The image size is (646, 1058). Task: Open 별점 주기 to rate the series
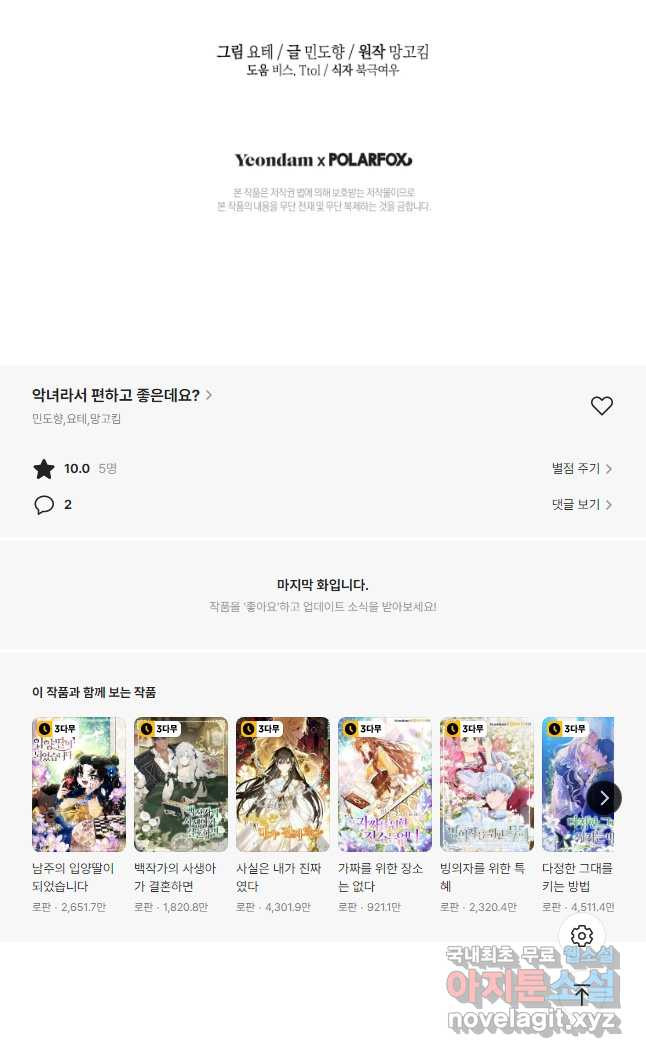[x=582, y=468]
